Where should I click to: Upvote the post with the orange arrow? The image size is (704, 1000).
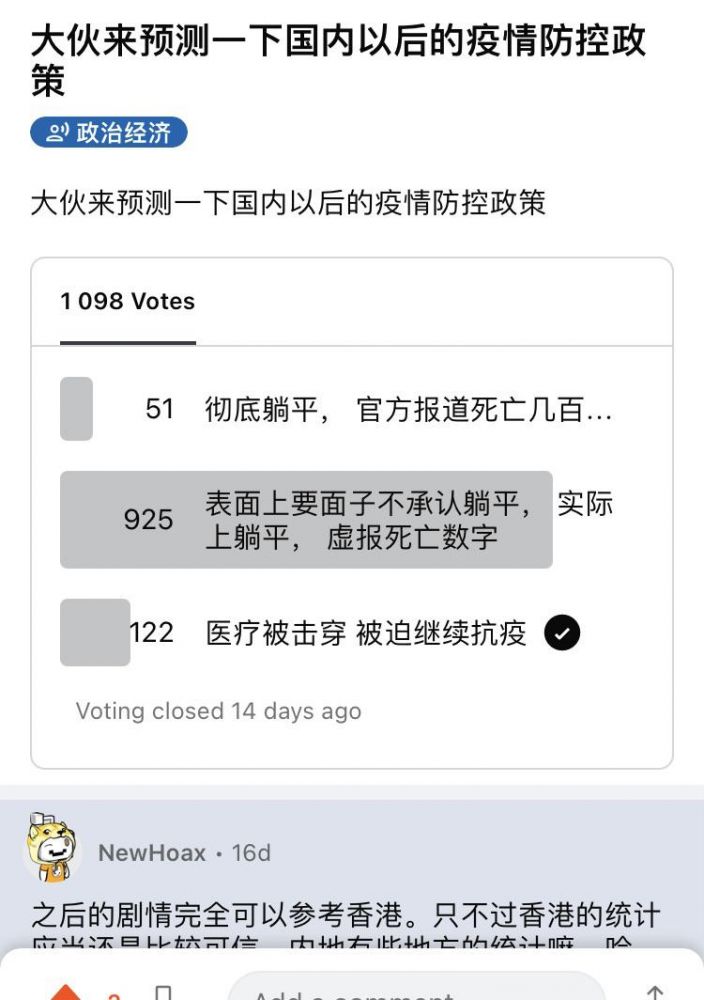(66, 992)
